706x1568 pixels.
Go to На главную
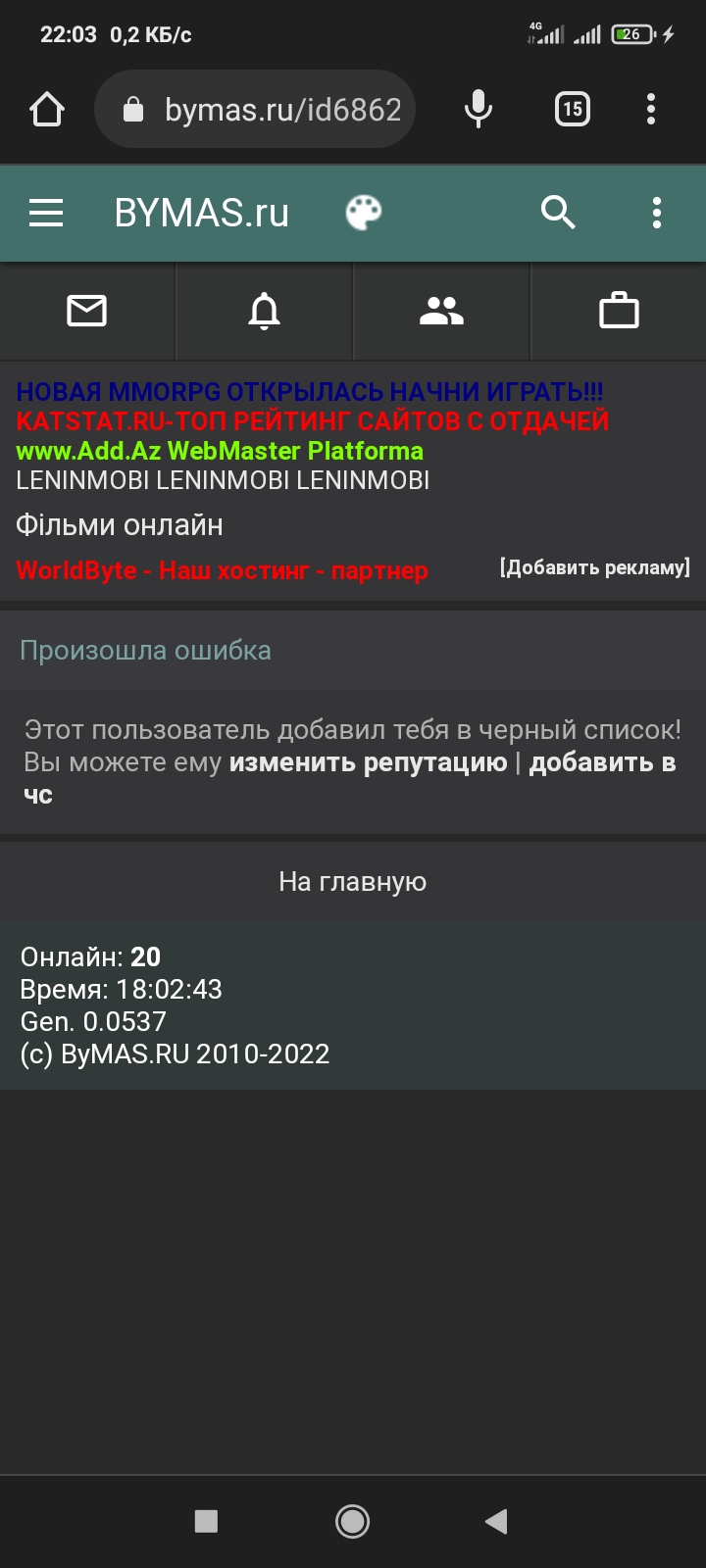[x=352, y=882]
